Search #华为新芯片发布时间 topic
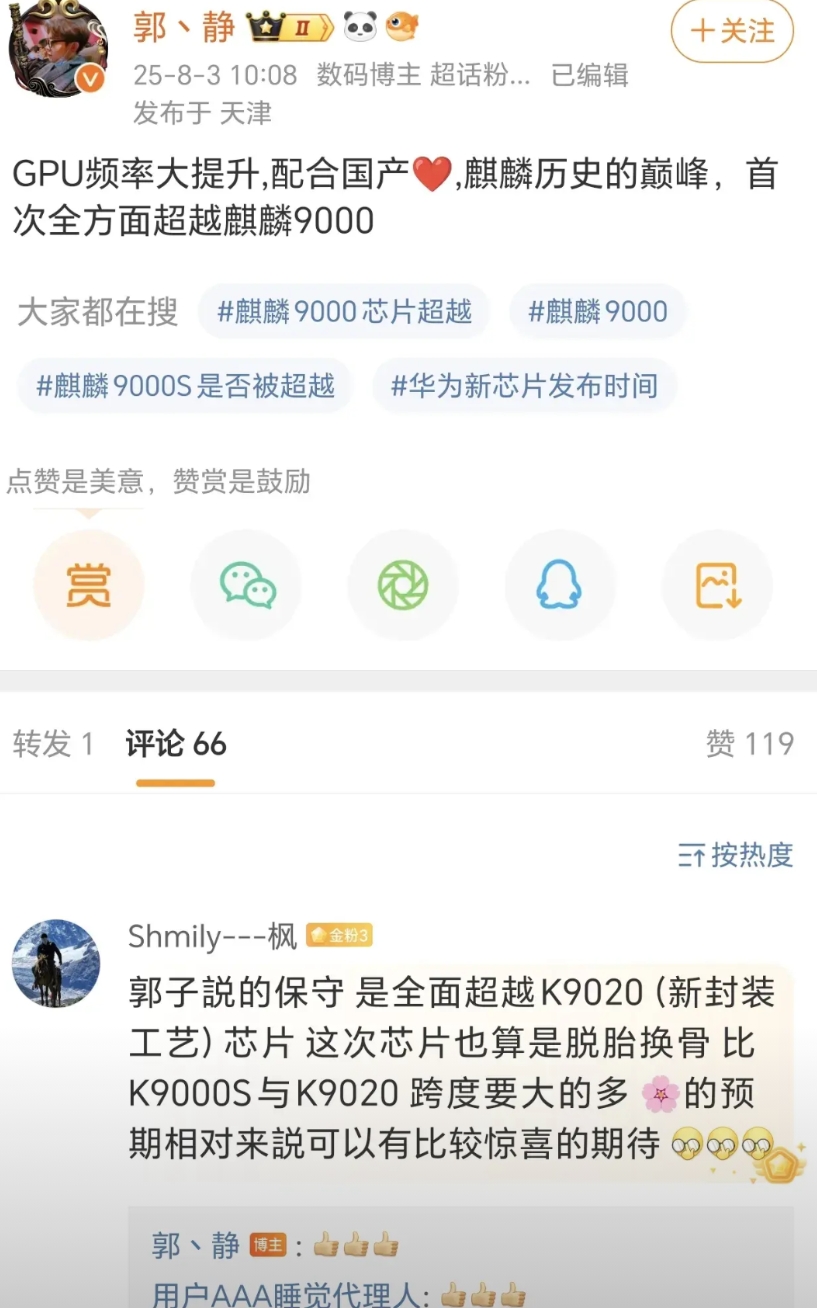The height and width of the screenshot is (1308, 817). 524,386
